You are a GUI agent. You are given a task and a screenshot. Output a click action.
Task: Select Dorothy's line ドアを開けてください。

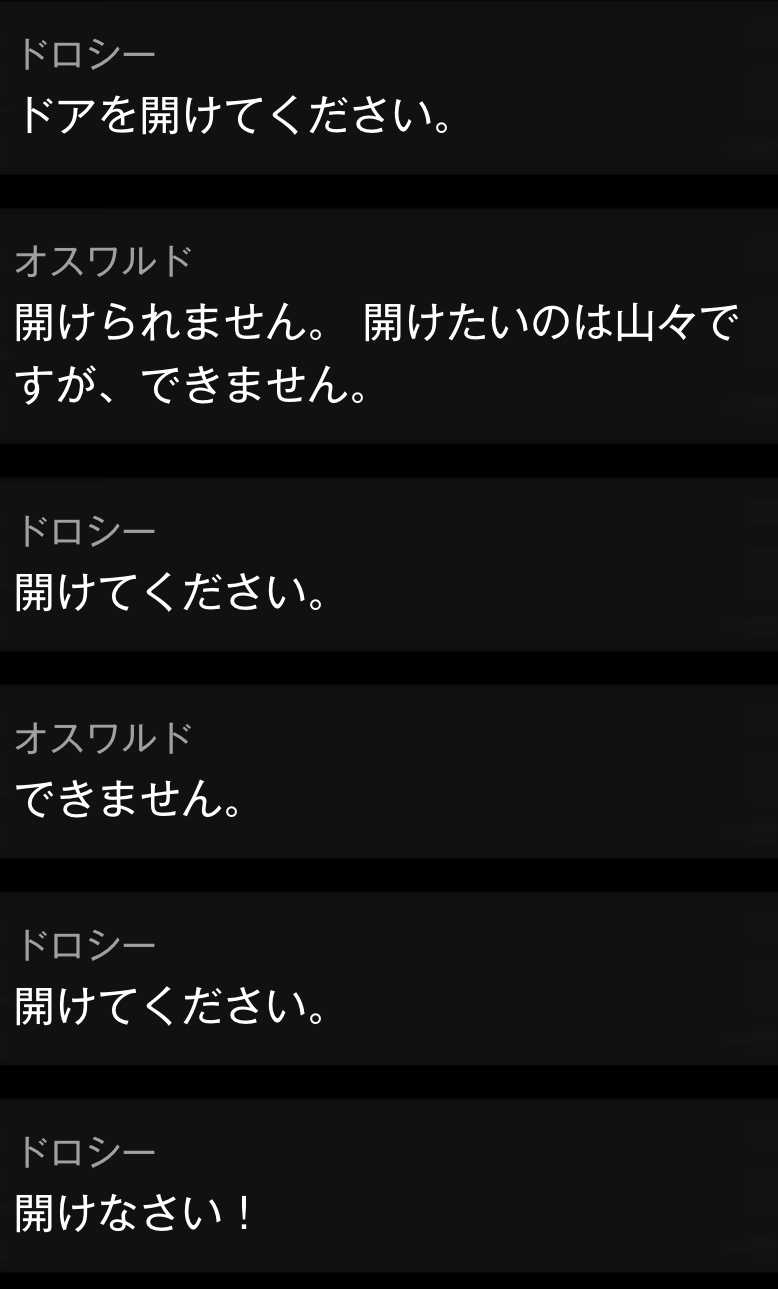236,117
